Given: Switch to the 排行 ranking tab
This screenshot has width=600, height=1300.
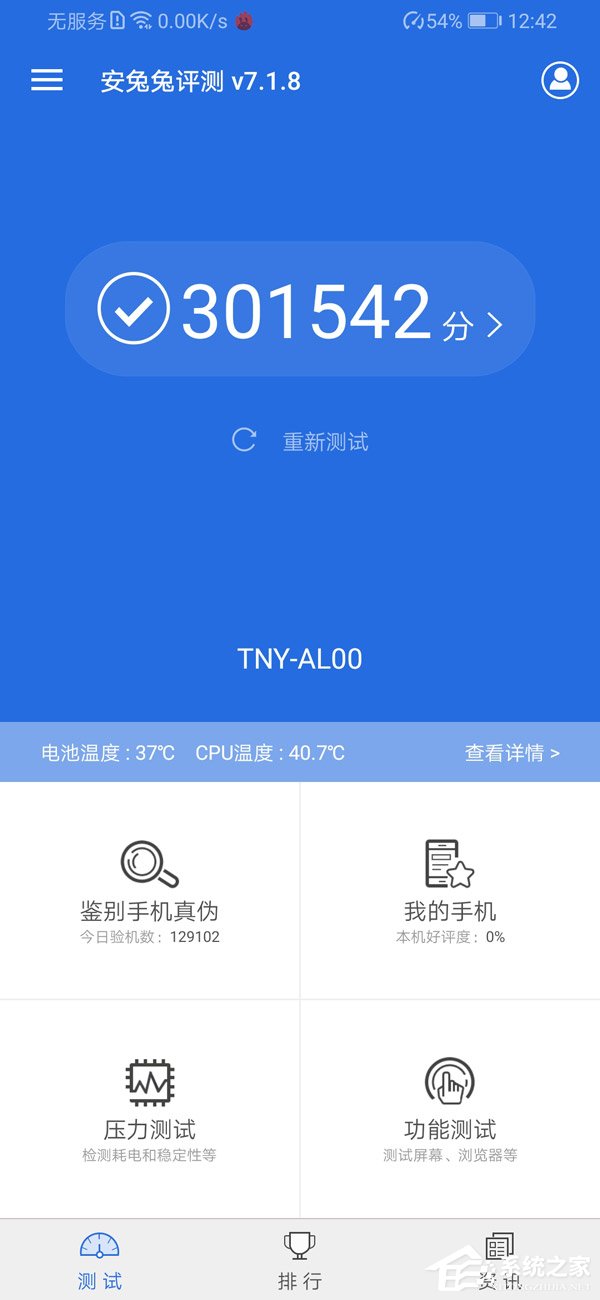Looking at the screenshot, I should coord(300,1260).
